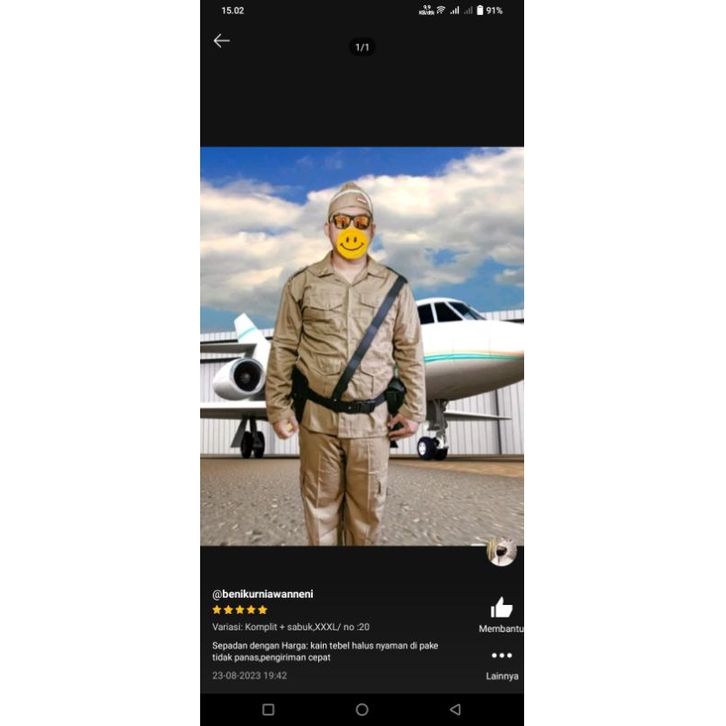The image size is (726, 726).
Task: Mark the review as Membantu
Action: click(501, 609)
